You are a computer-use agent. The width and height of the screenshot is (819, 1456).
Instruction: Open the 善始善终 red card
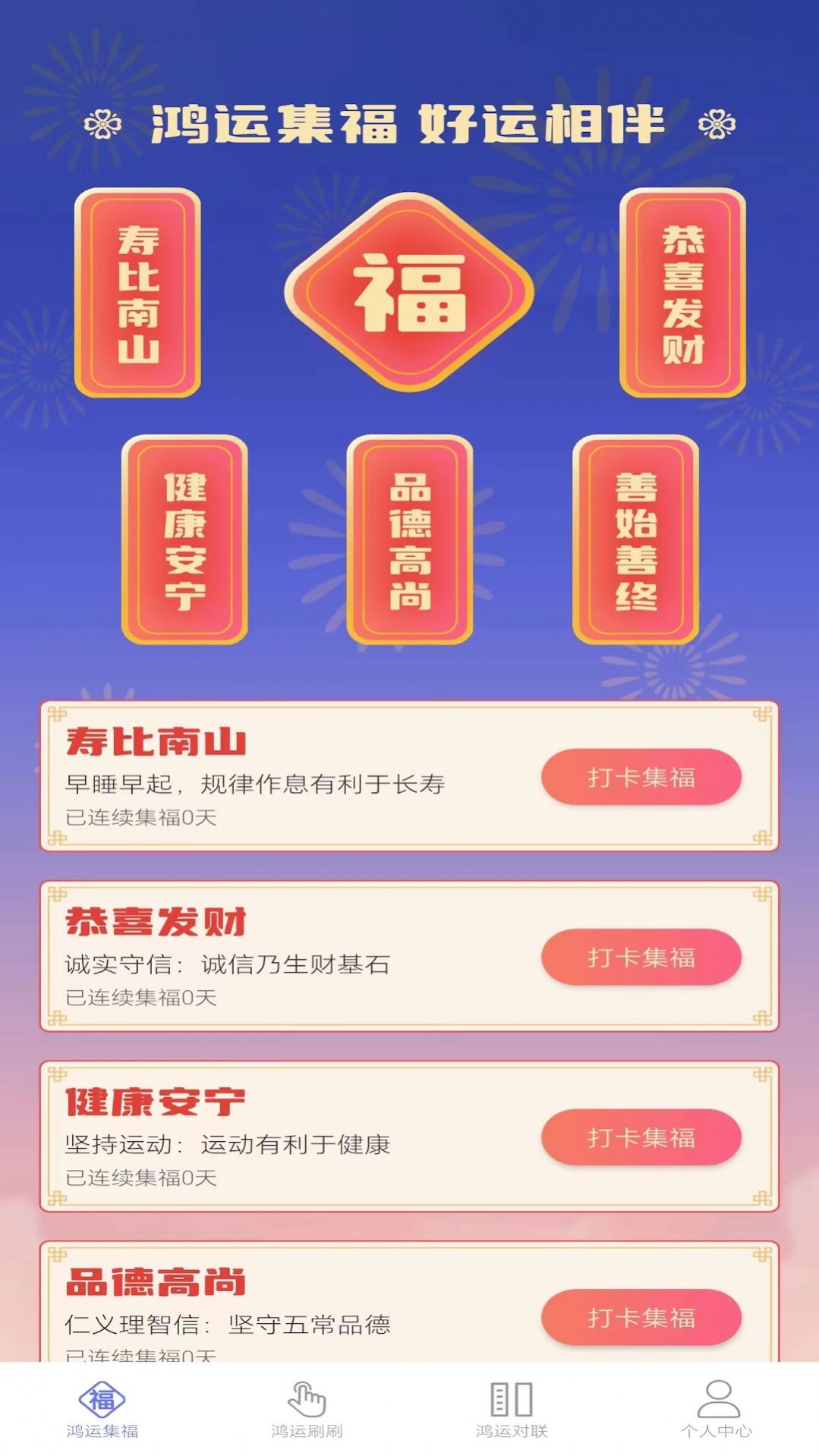pyautogui.click(x=635, y=539)
